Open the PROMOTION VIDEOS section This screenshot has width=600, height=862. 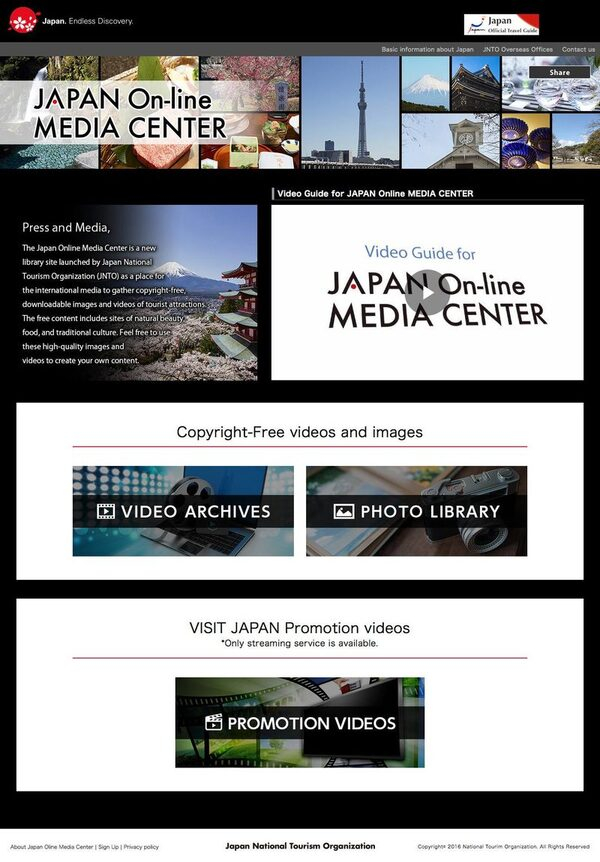coord(300,723)
